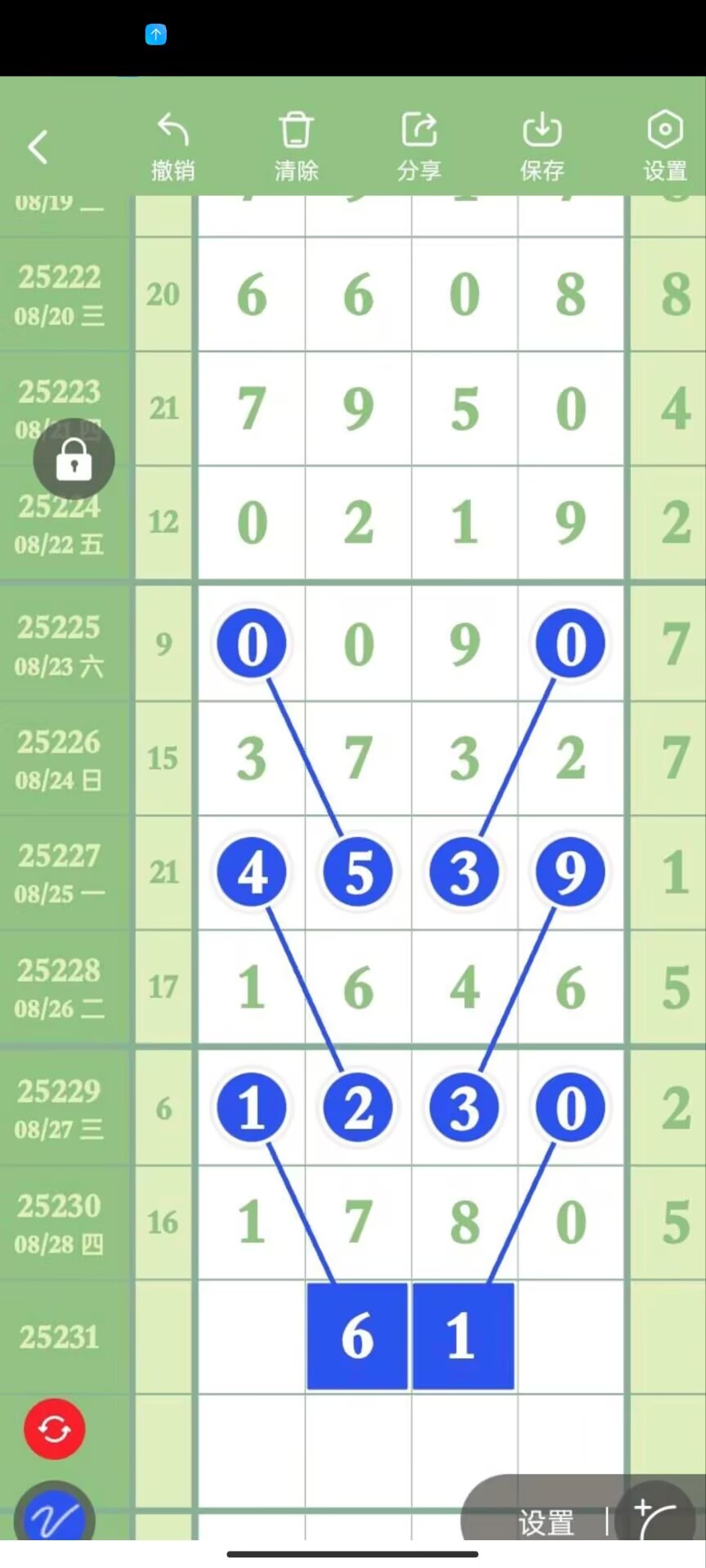Screen dimensions: 706x1568
Task: Open 设置 in the bottom floating panel
Action: [546, 1522]
